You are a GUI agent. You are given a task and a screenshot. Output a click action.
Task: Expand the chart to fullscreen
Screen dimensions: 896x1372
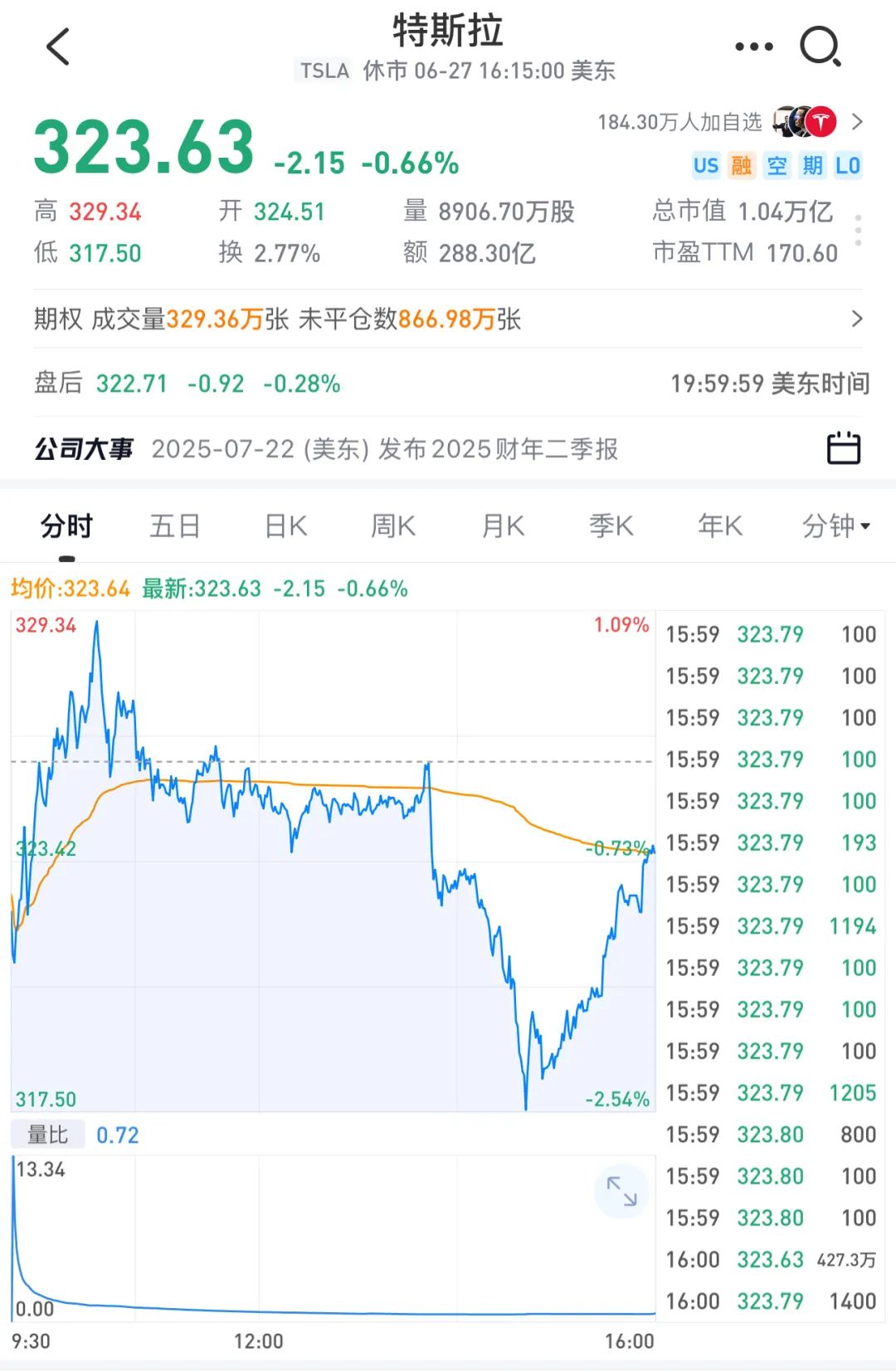pyautogui.click(x=621, y=1191)
